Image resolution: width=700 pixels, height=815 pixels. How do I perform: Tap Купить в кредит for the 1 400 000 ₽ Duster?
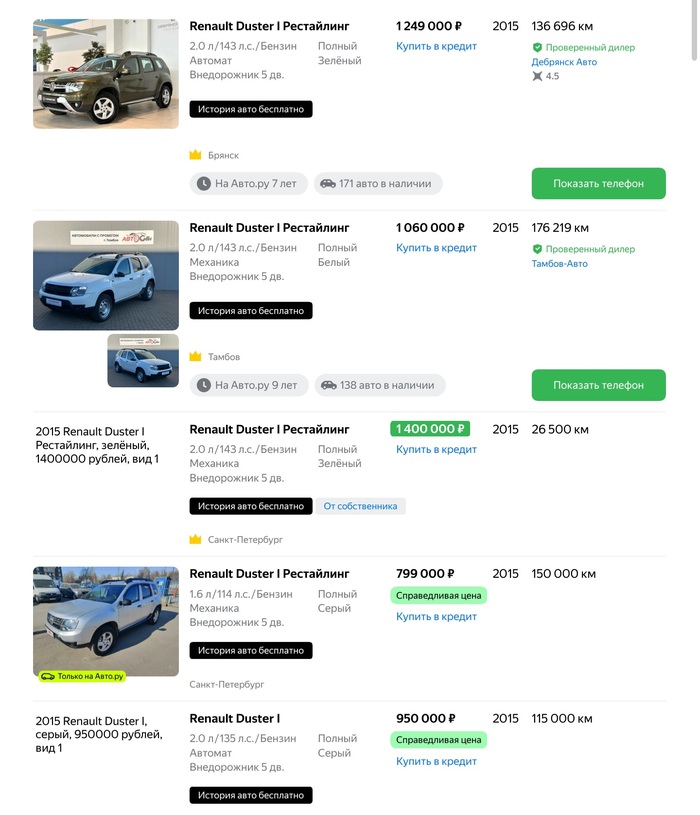point(436,450)
